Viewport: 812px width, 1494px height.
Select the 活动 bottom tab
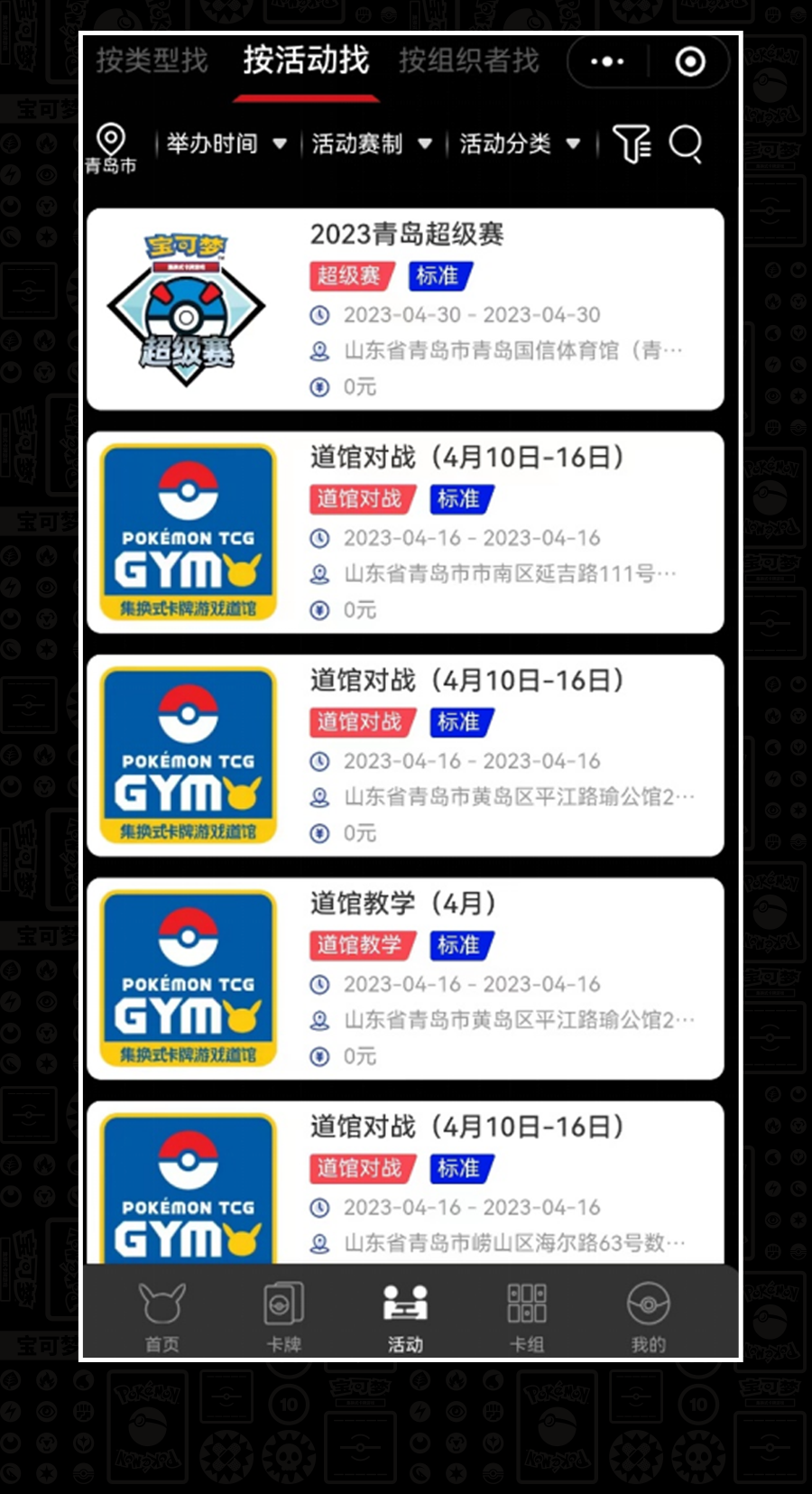pyautogui.click(x=405, y=1317)
